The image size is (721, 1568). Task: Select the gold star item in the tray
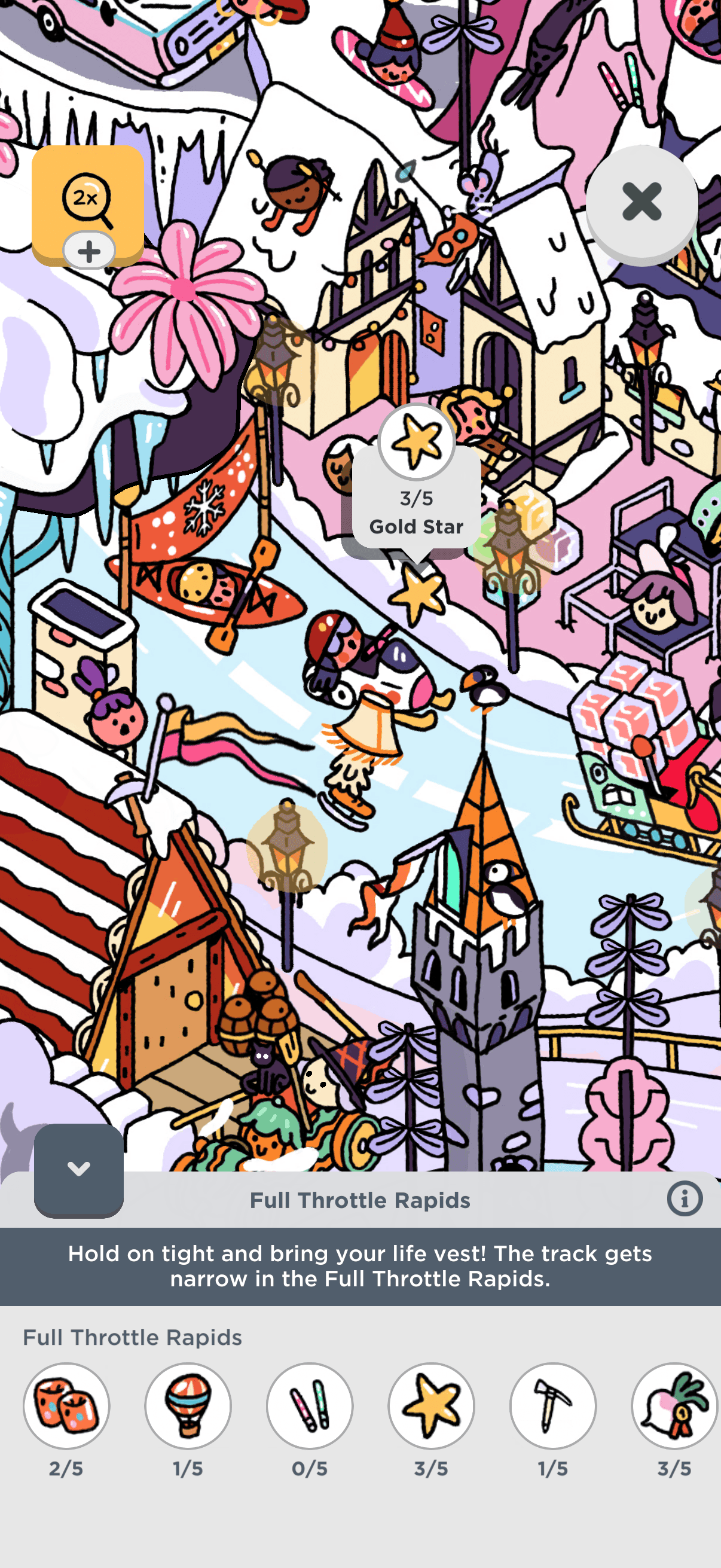click(432, 1405)
